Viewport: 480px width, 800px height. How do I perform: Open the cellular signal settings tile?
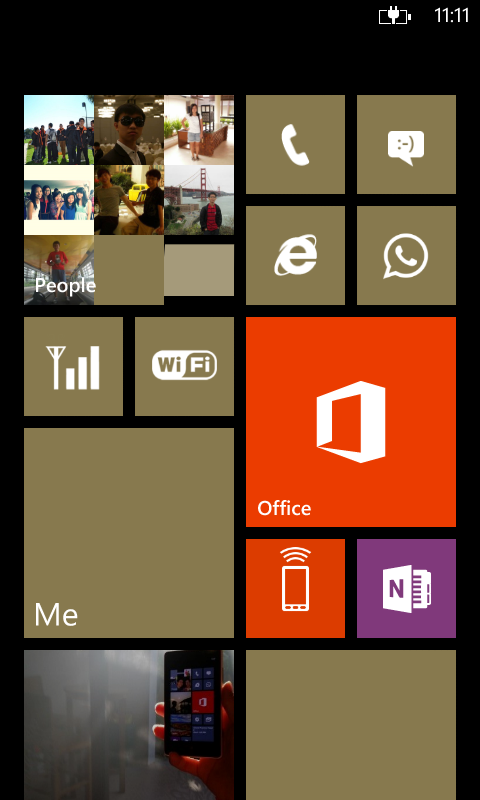73,366
